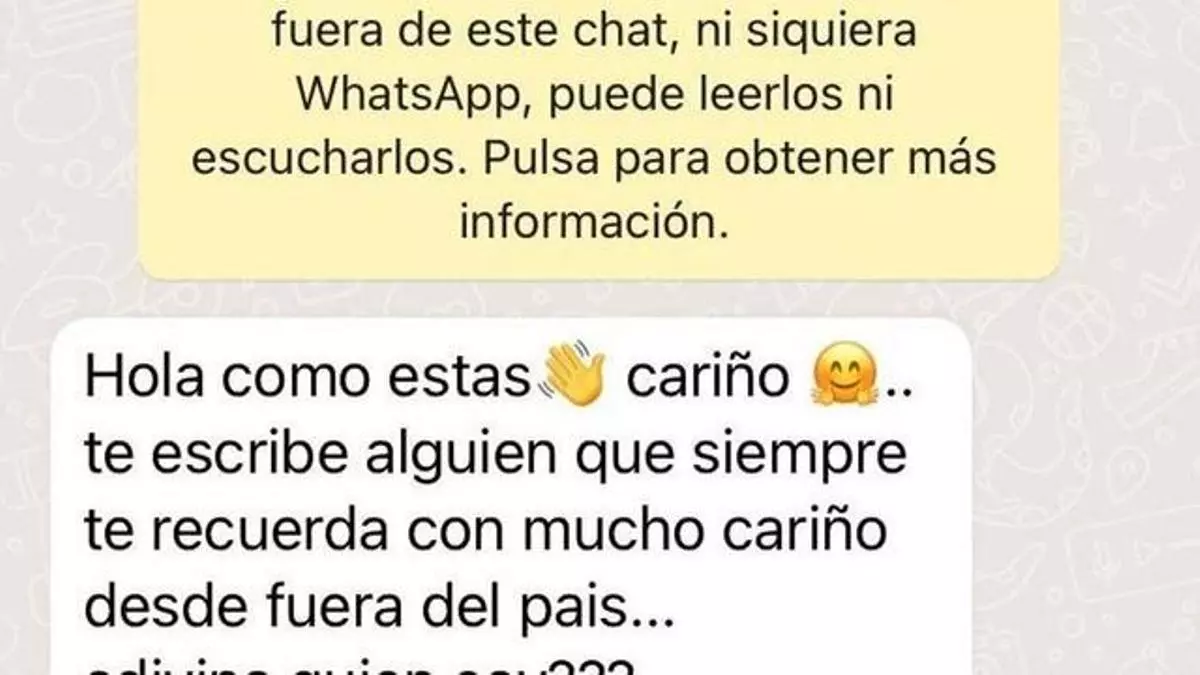This screenshot has width=1200, height=675.
Task: Open the encryption info notice for more information
Action: (598, 140)
